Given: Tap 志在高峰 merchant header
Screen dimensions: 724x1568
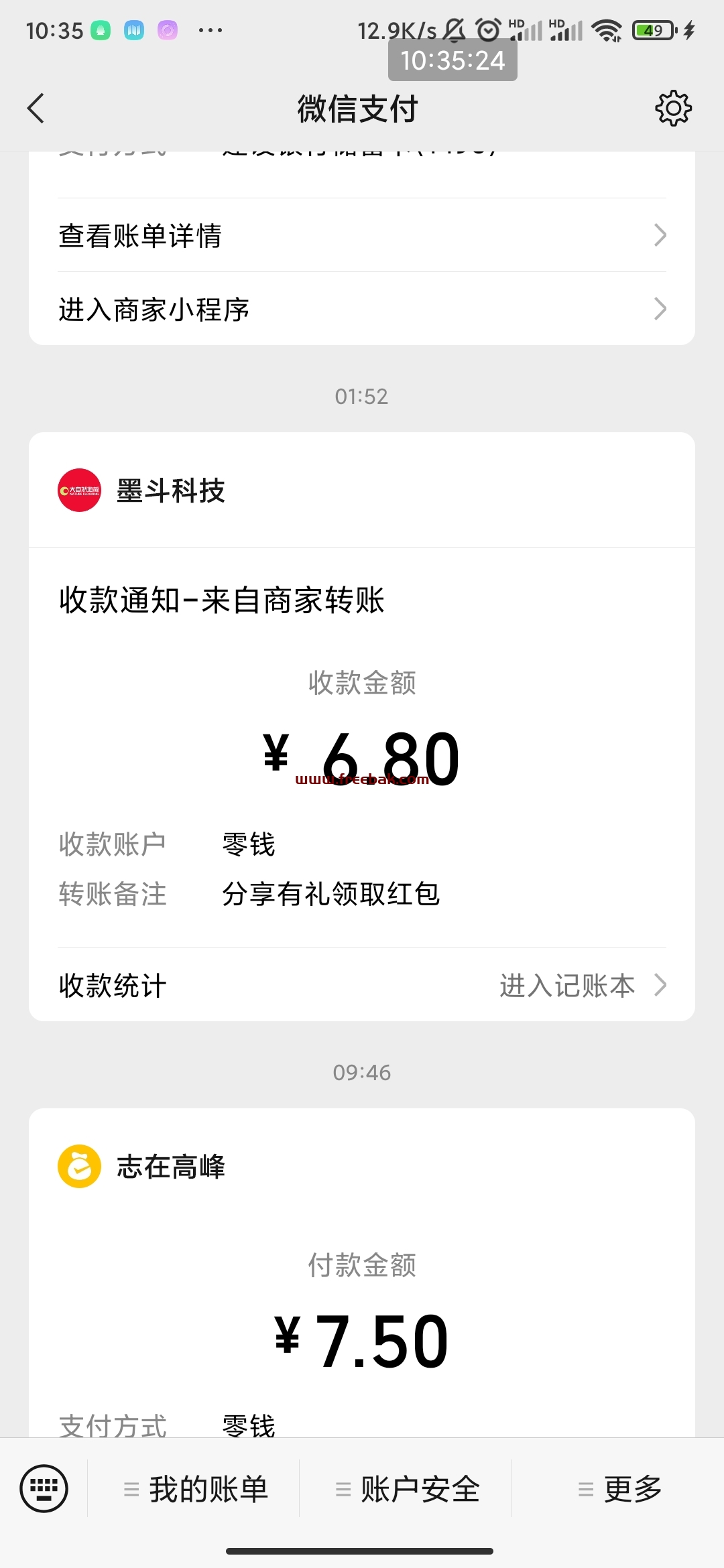Looking at the screenshot, I should pyautogui.click(x=362, y=1166).
